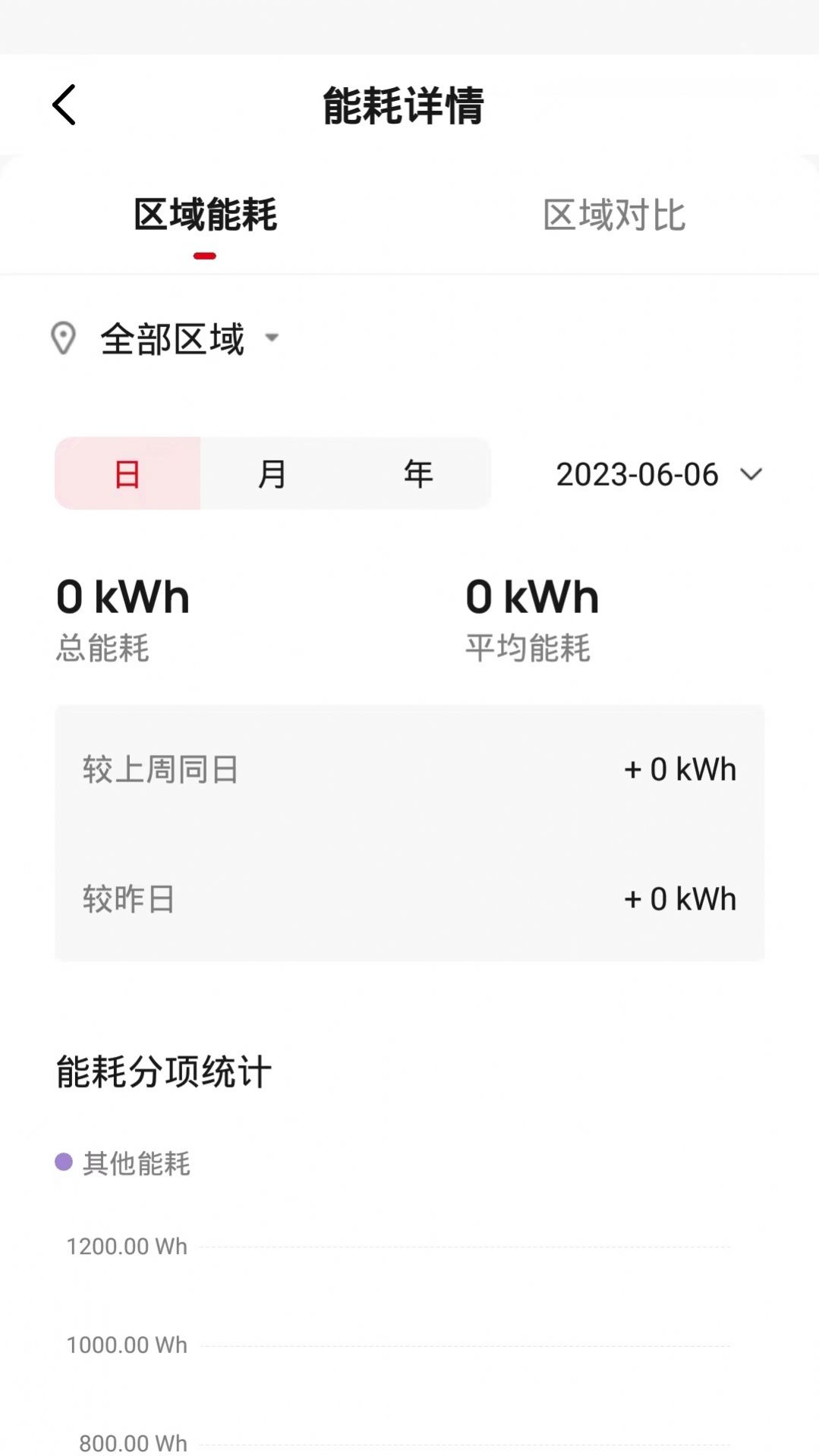Switch period to 月
Image resolution: width=819 pixels, height=1456 pixels.
point(271,473)
